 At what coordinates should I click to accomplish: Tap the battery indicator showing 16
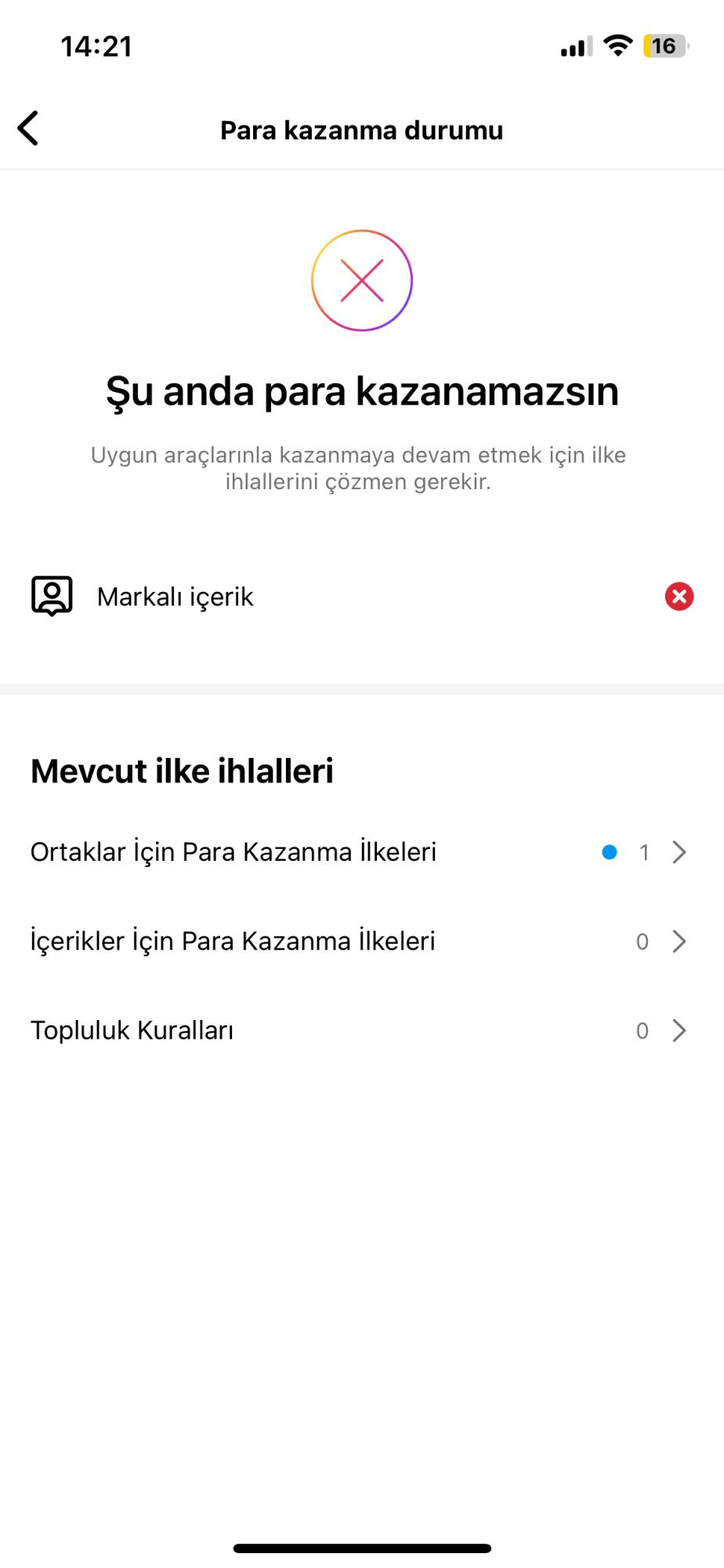coord(663,45)
